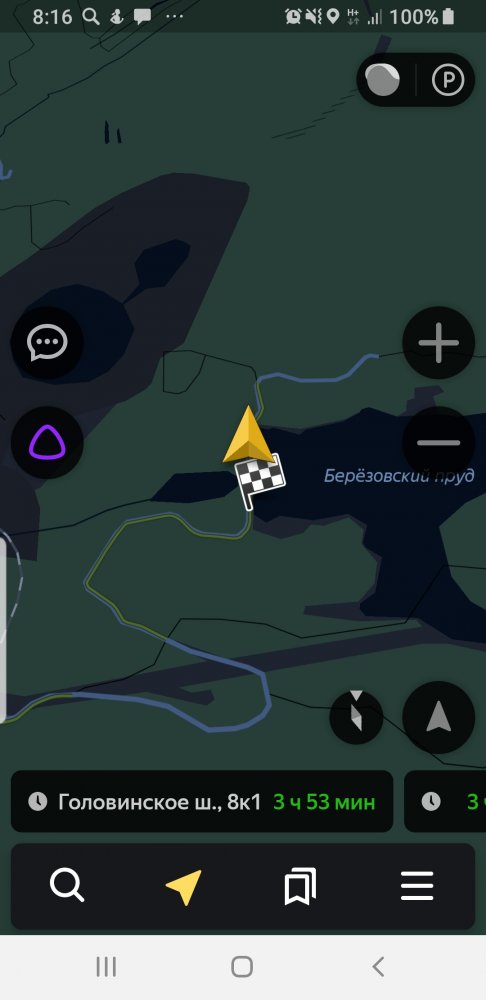
Task: Open saved places bookmarks
Action: click(x=300, y=886)
